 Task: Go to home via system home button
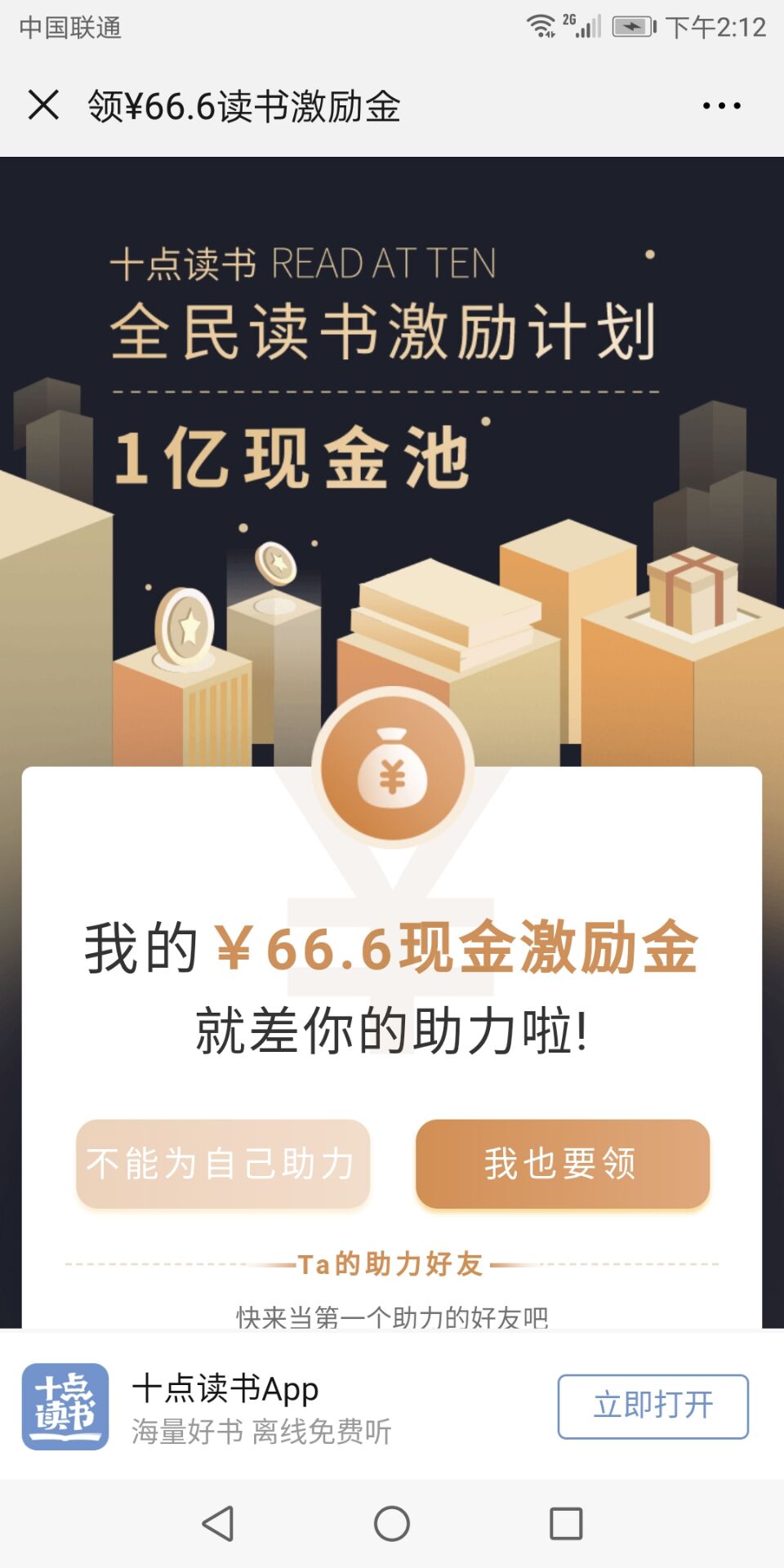click(x=392, y=1523)
